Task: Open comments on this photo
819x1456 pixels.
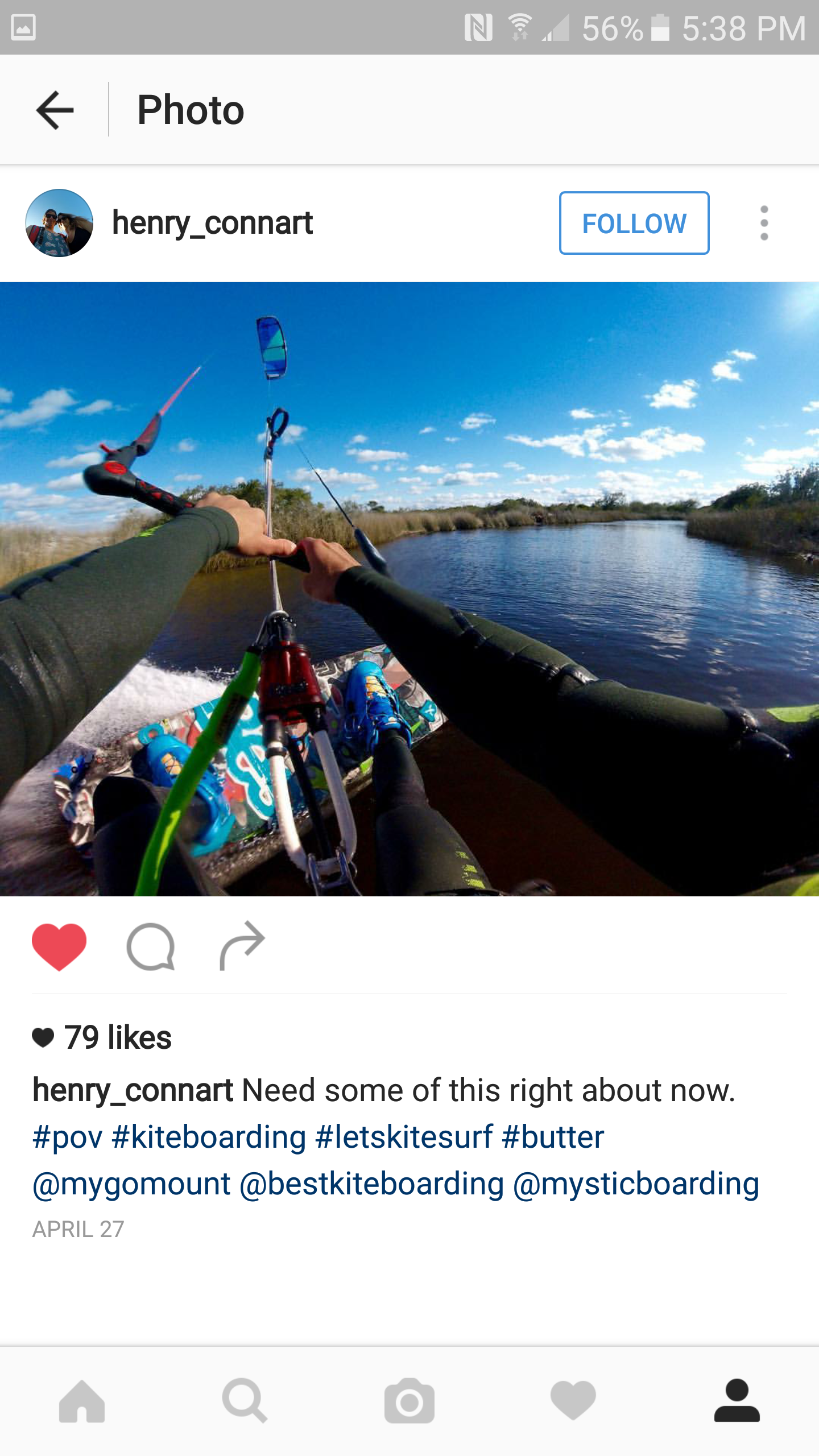Action: click(x=150, y=947)
